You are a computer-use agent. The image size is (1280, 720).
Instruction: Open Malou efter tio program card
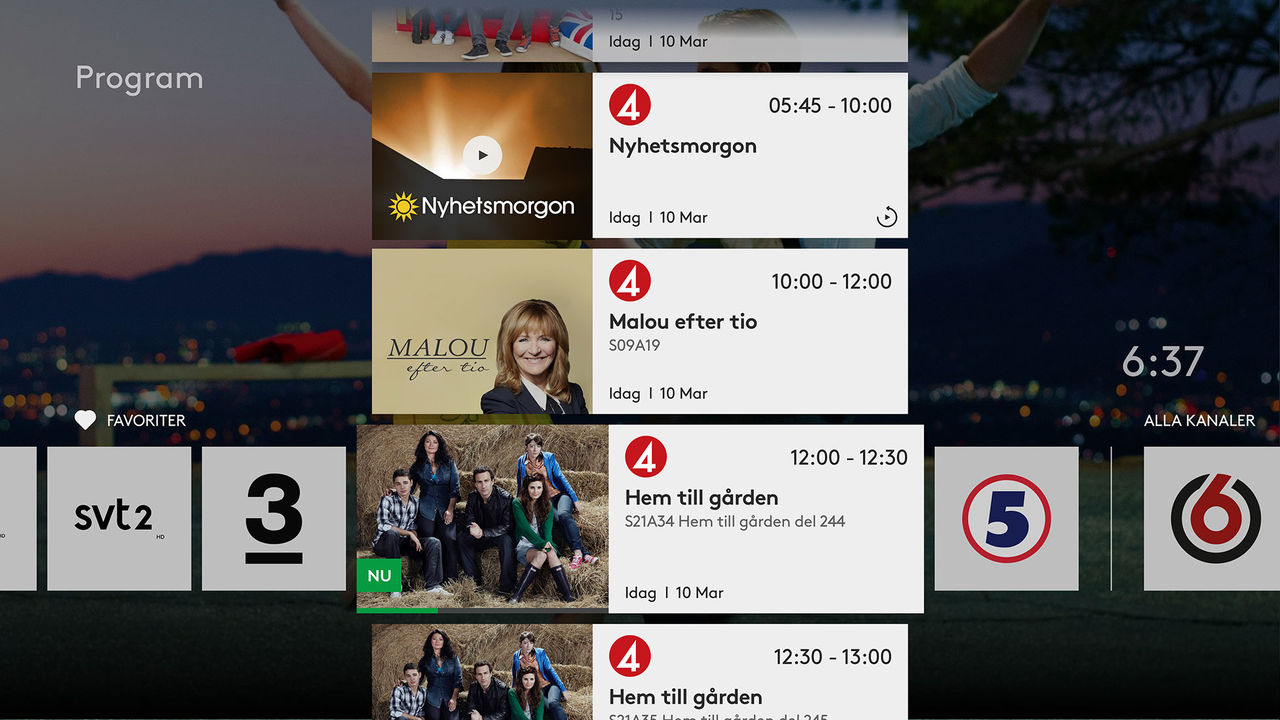click(749, 331)
